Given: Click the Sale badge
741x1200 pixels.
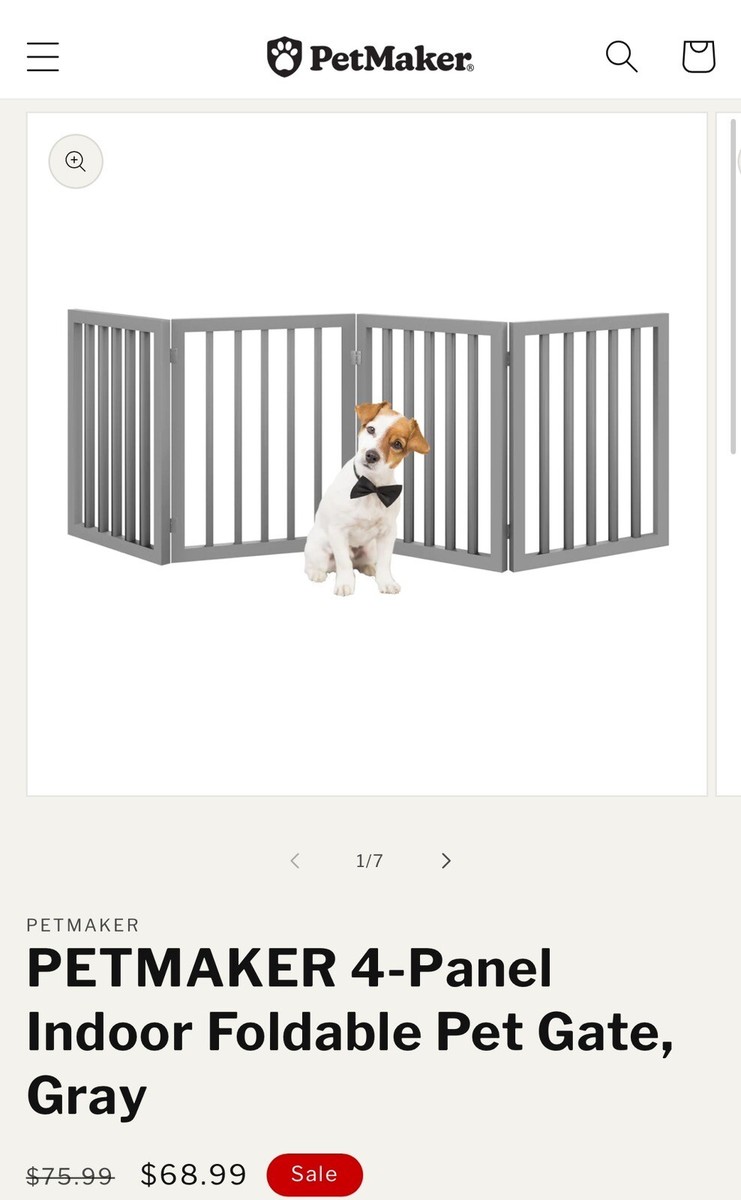Looking at the screenshot, I should click(x=314, y=1174).
